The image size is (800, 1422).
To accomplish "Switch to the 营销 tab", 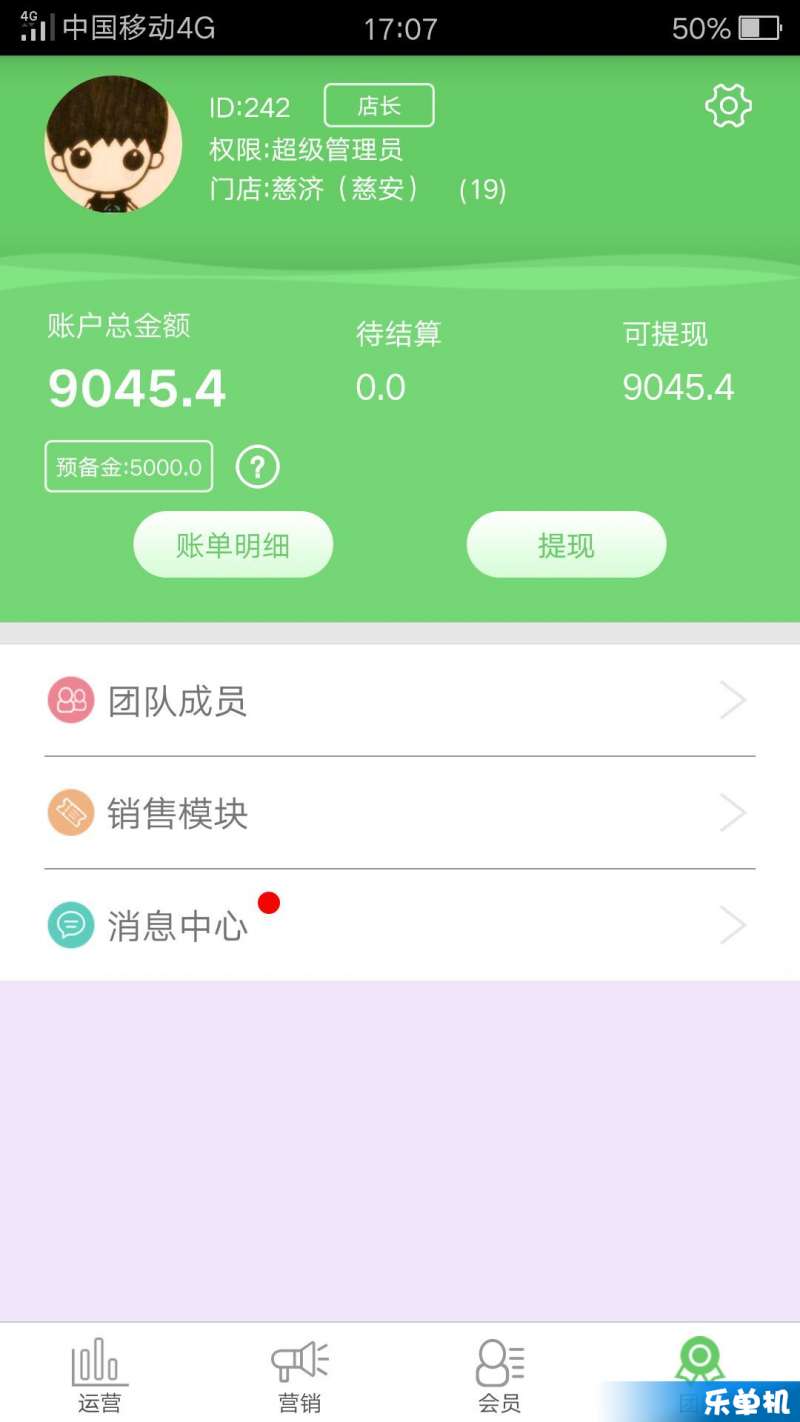I will pos(300,1375).
